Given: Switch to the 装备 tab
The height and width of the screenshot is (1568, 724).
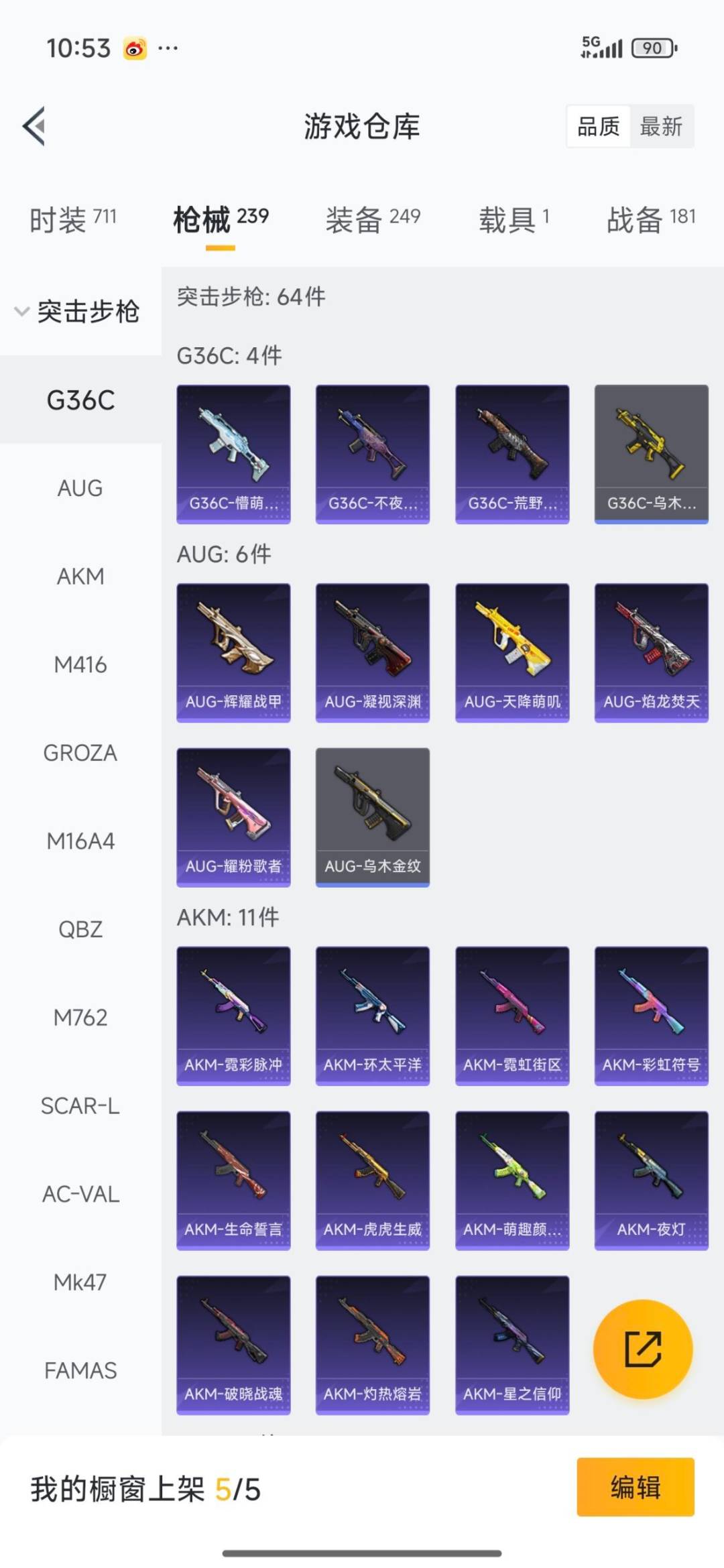Looking at the screenshot, I should (373, 219).
